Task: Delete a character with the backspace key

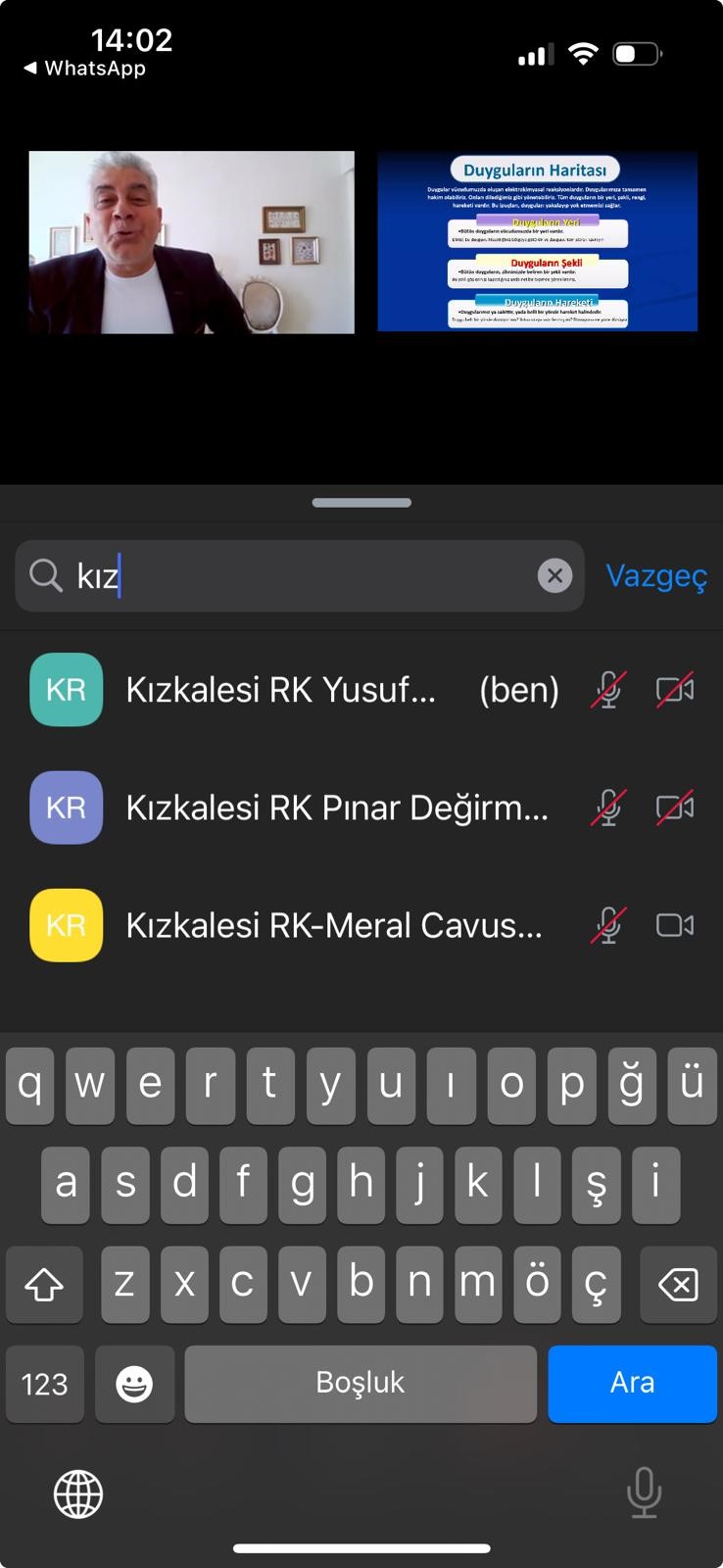Action: tap(678, 1285)
